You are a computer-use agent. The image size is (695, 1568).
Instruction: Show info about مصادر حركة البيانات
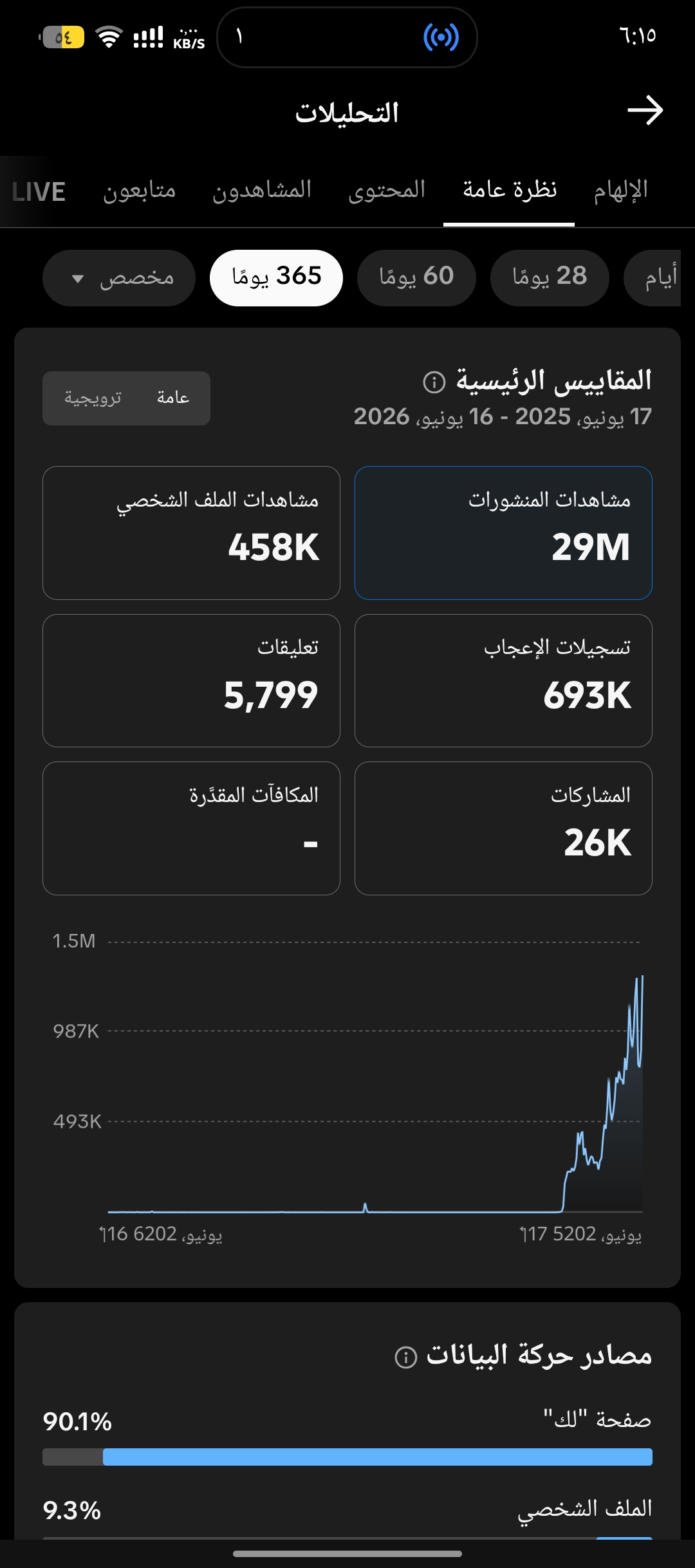(405, 1358)
